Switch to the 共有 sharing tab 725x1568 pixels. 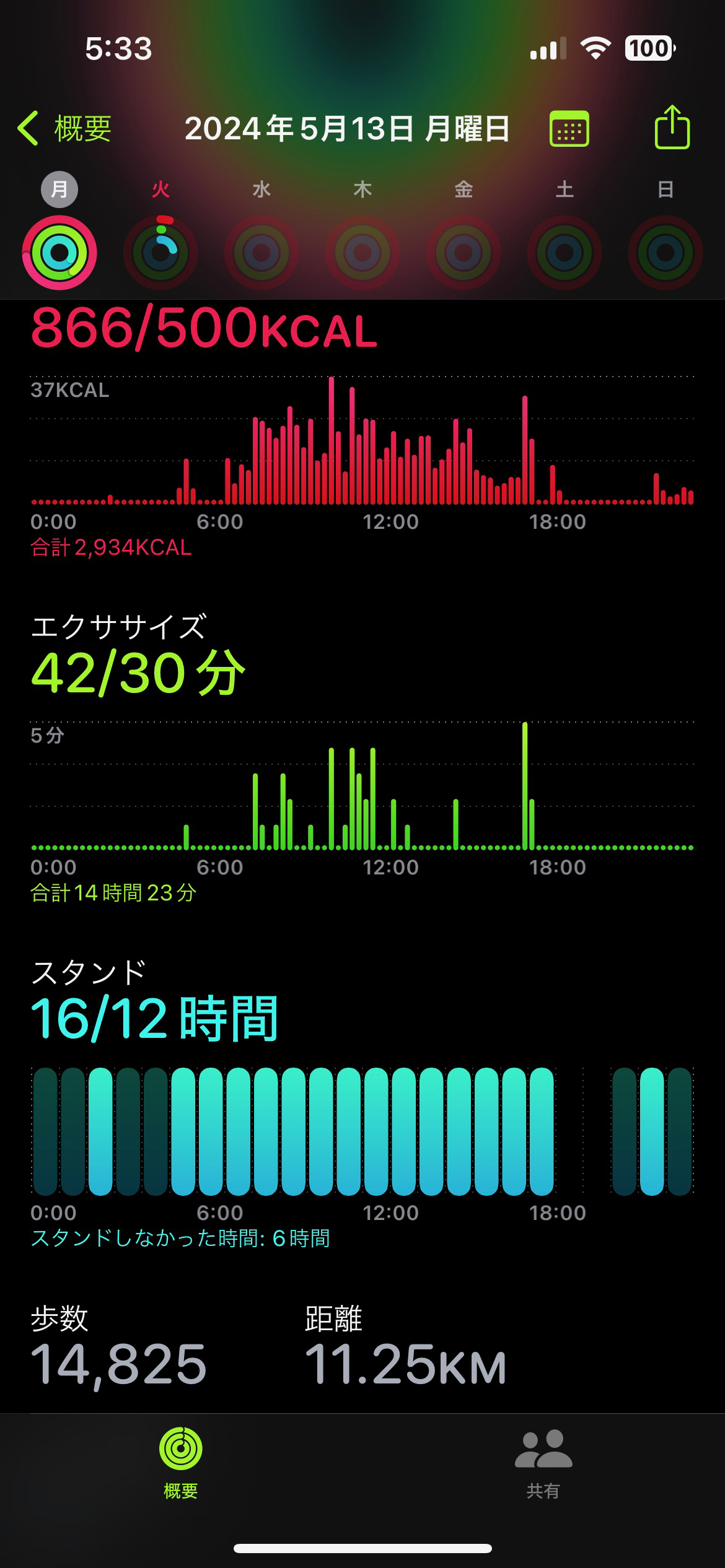click(543, 1463)
